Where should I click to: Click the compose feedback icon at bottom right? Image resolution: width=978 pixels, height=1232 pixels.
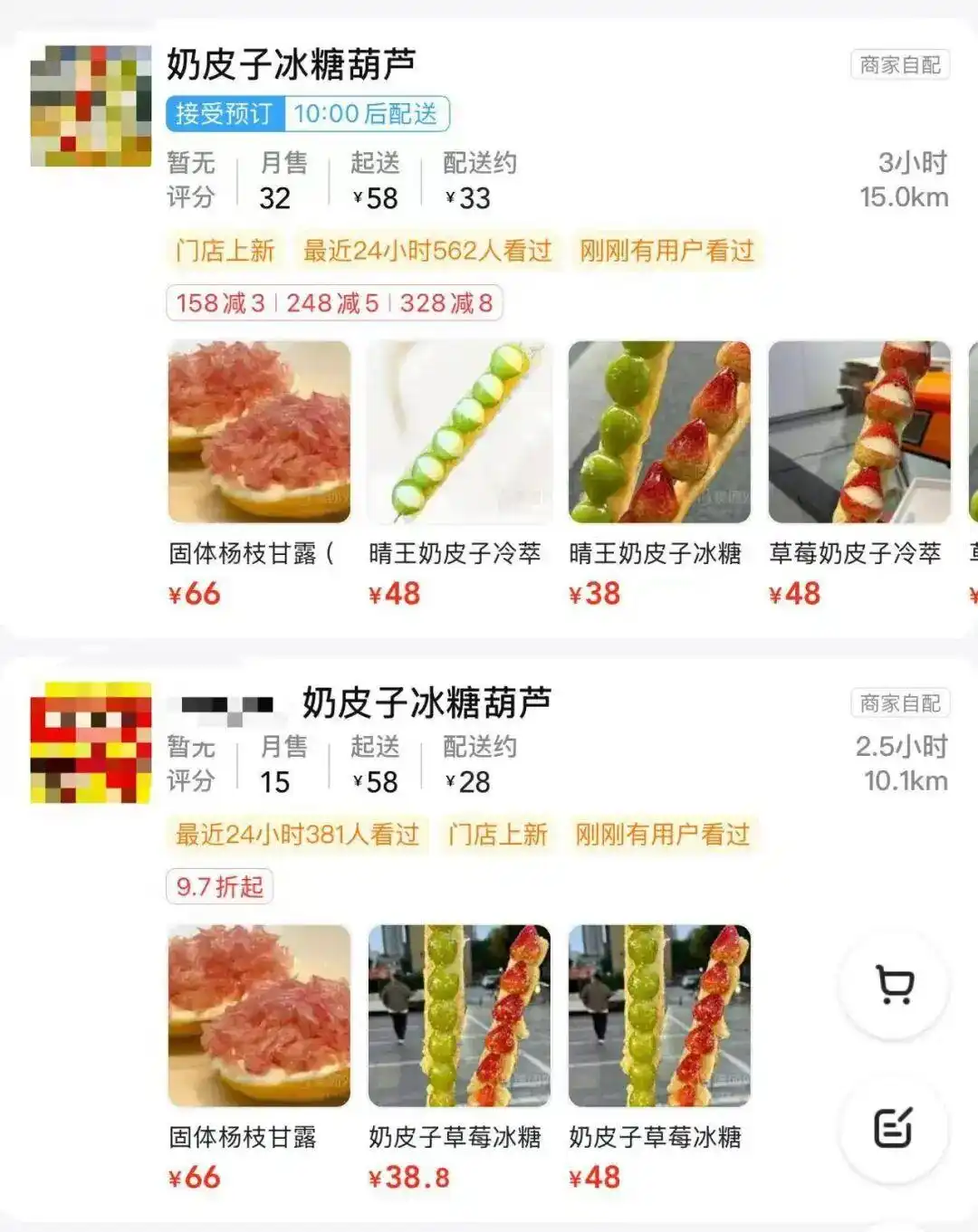point(893,1127)
